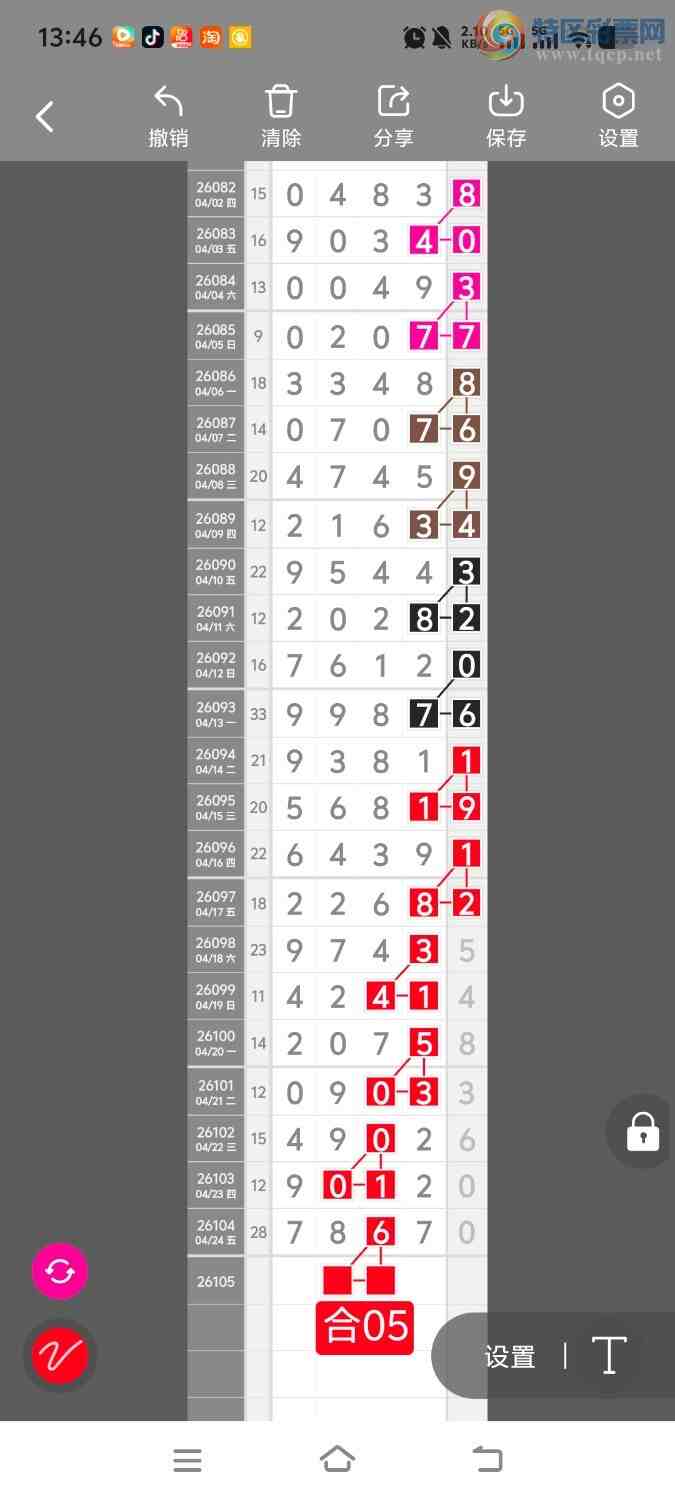Open 设置 in the bottom tool panel
This screenshot has height=1500, width=675.
tap(510, 1357)
